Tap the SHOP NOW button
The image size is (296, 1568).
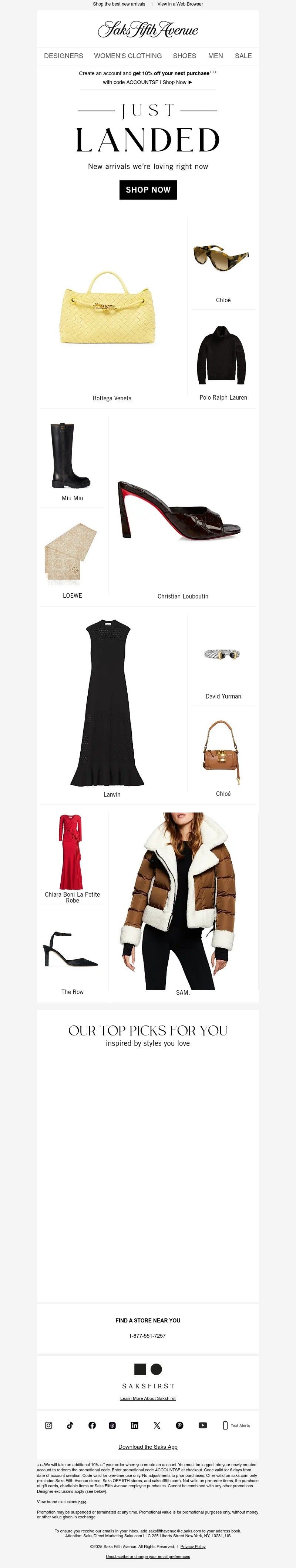148,190
